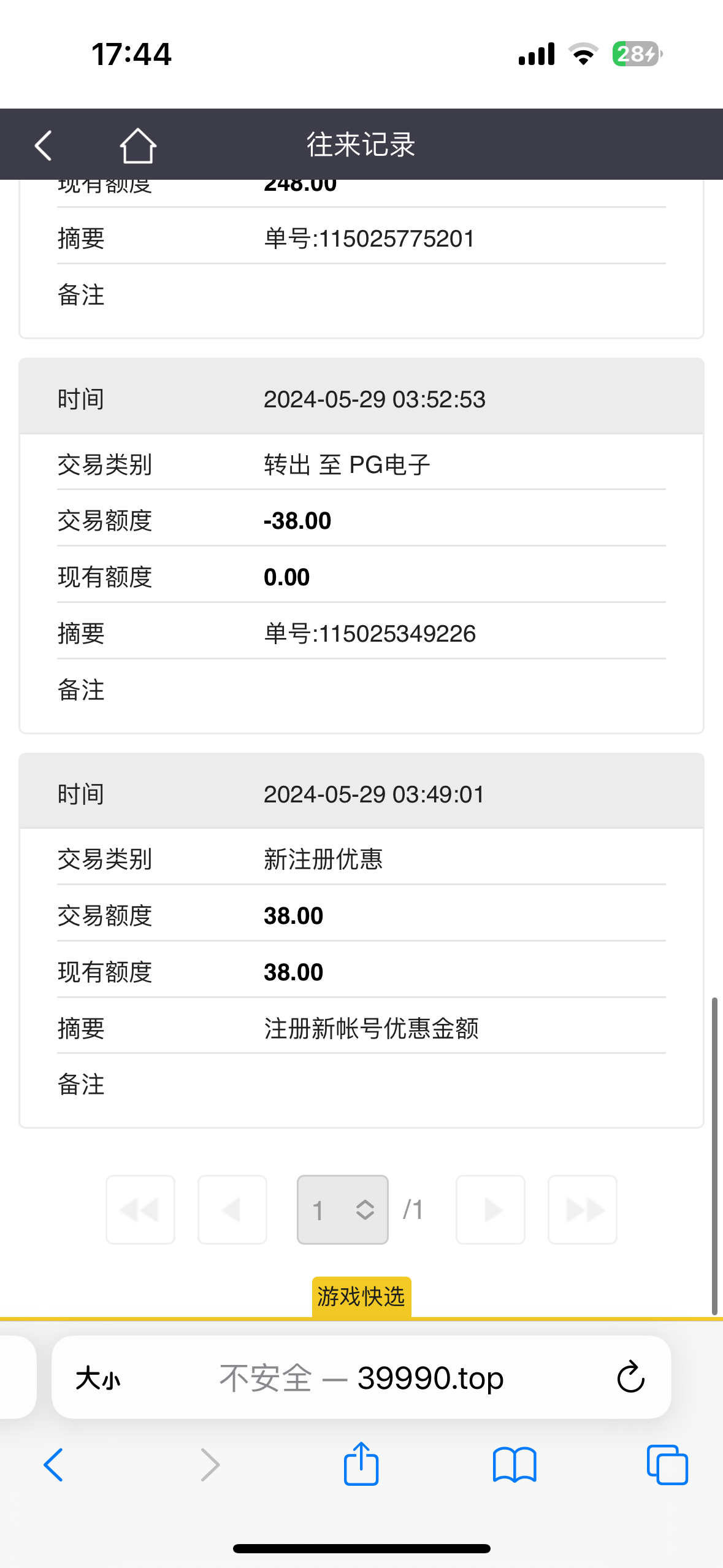Go to the previous records page
Viewport: 723px width, 1568px height.
tap(232, 1209)
